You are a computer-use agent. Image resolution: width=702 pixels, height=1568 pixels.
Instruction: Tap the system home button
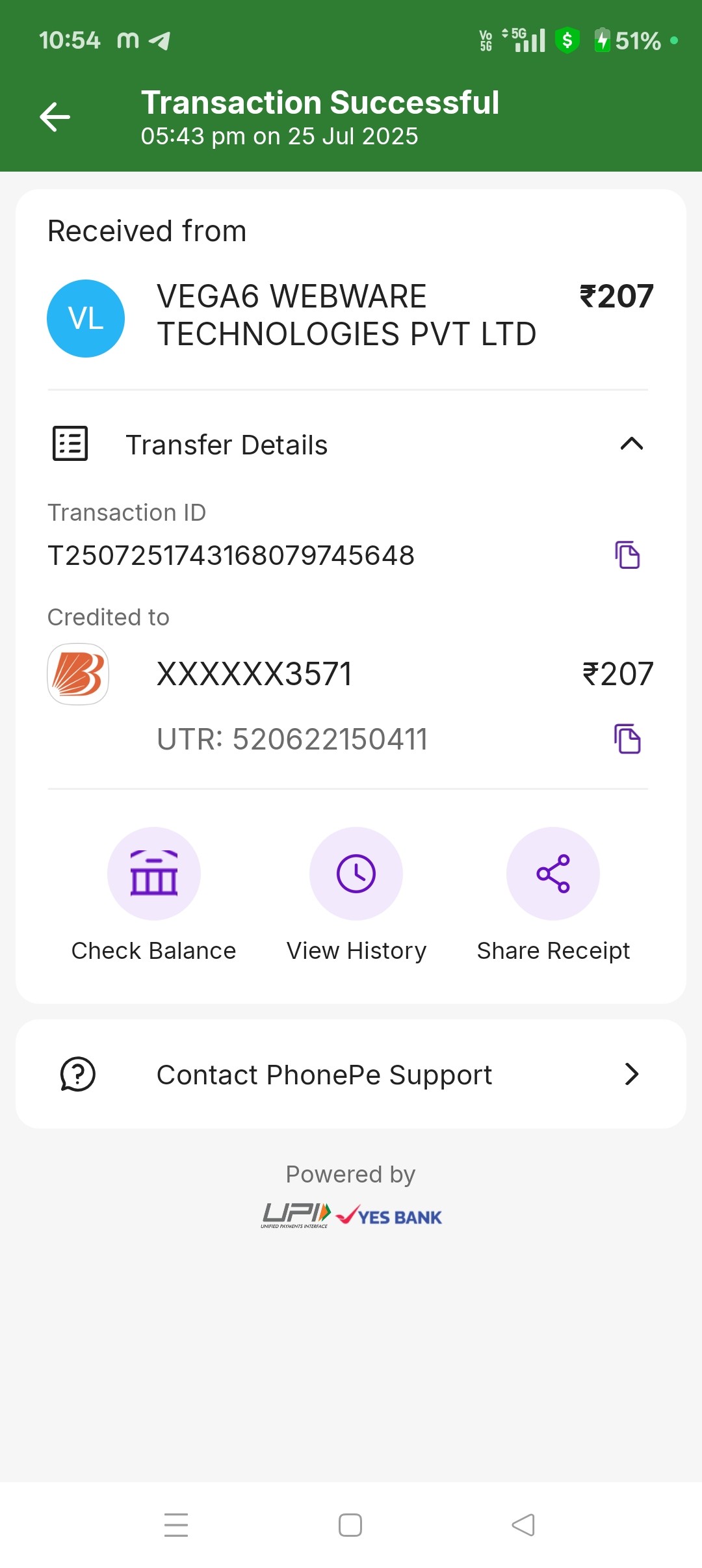tap(350, 1525)
